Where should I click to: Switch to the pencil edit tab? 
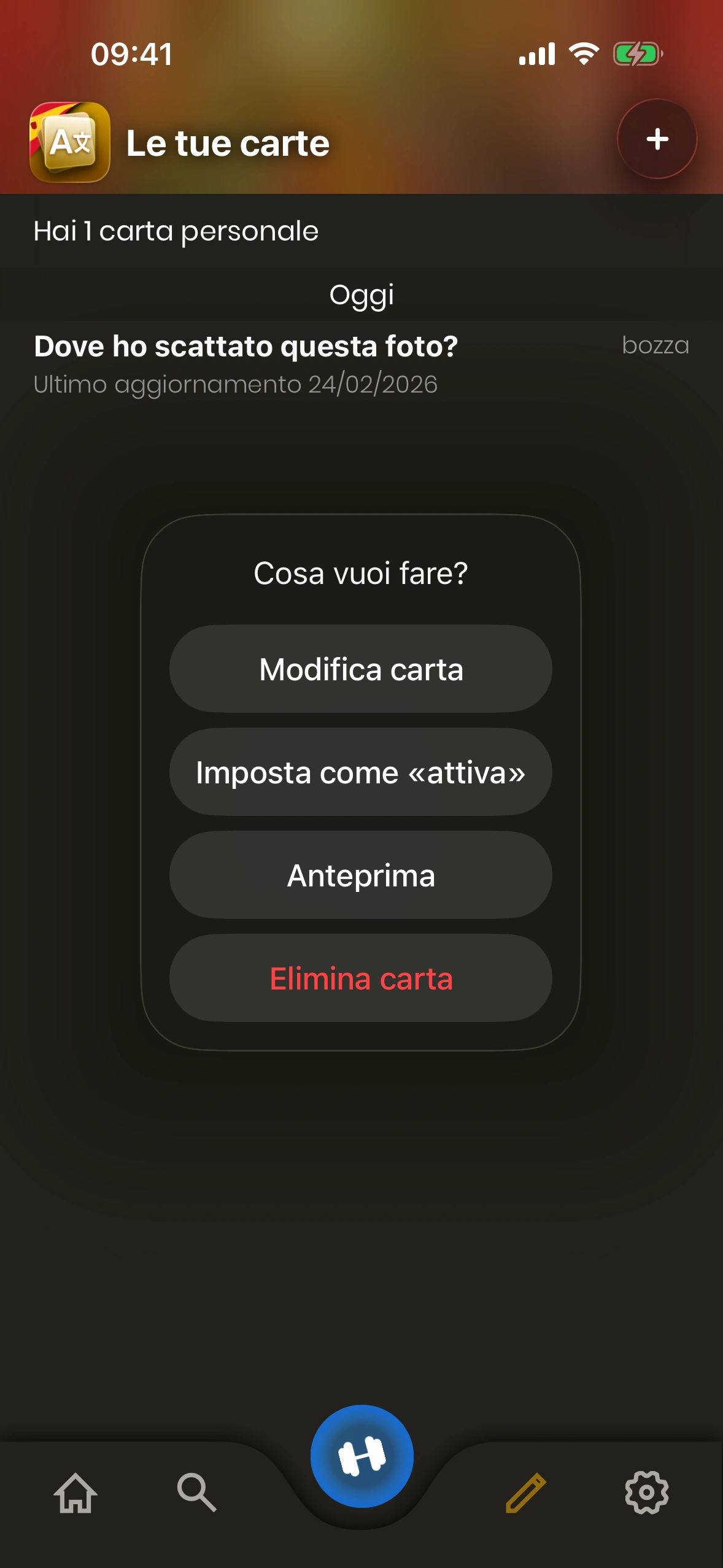pyautogui.click(x=525, y=1493)
